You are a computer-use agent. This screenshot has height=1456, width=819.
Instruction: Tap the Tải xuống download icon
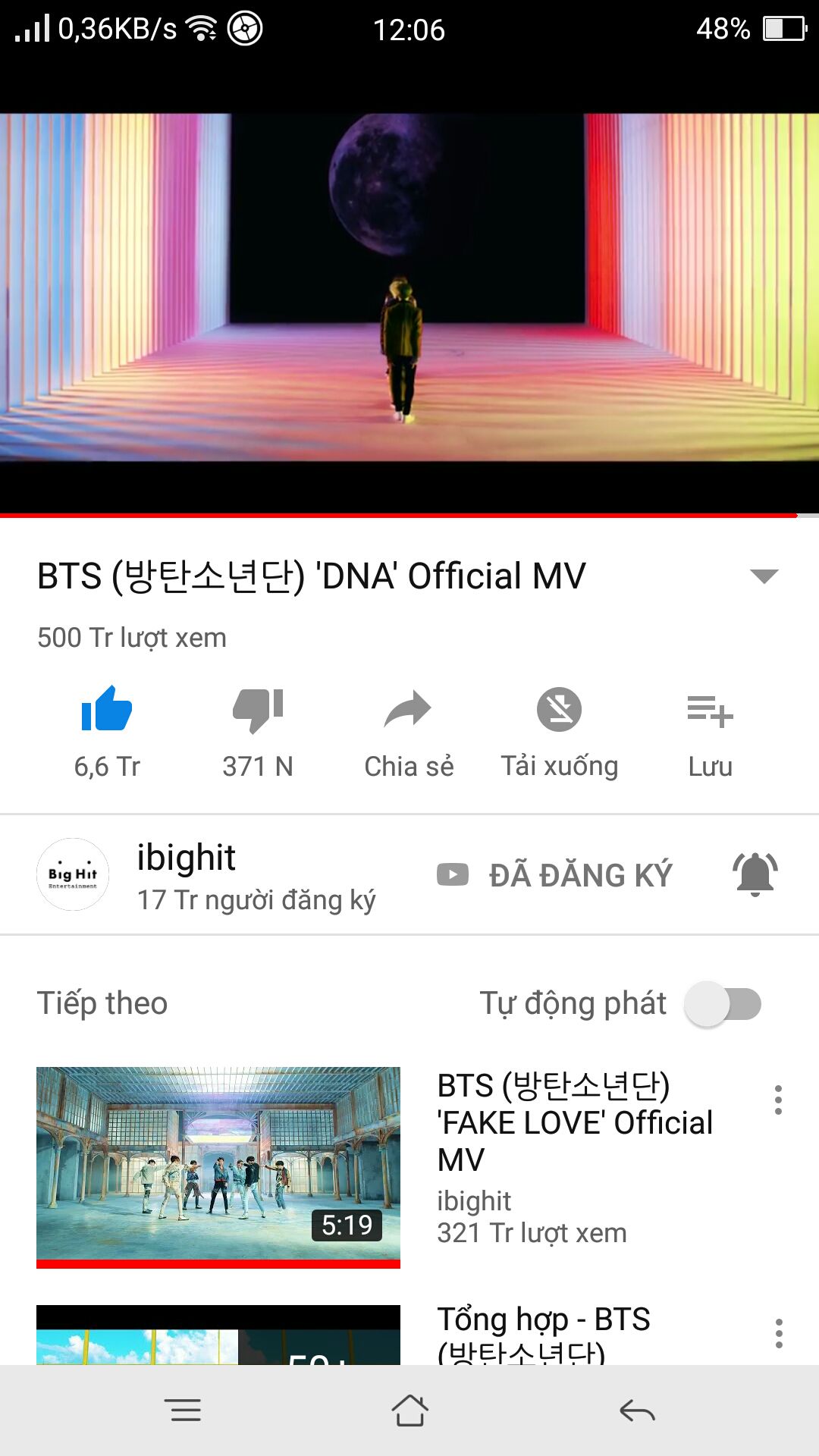click(x=560, y=710)
